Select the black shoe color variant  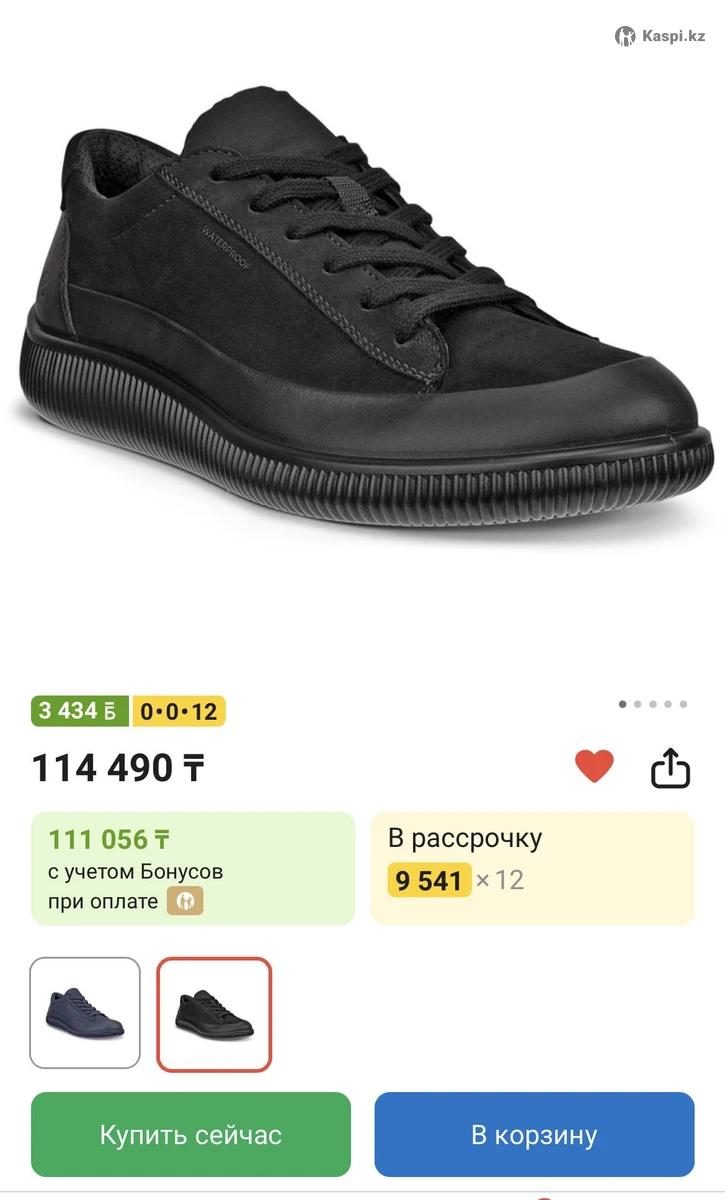pyautogui.click(x=214, y=1013)
